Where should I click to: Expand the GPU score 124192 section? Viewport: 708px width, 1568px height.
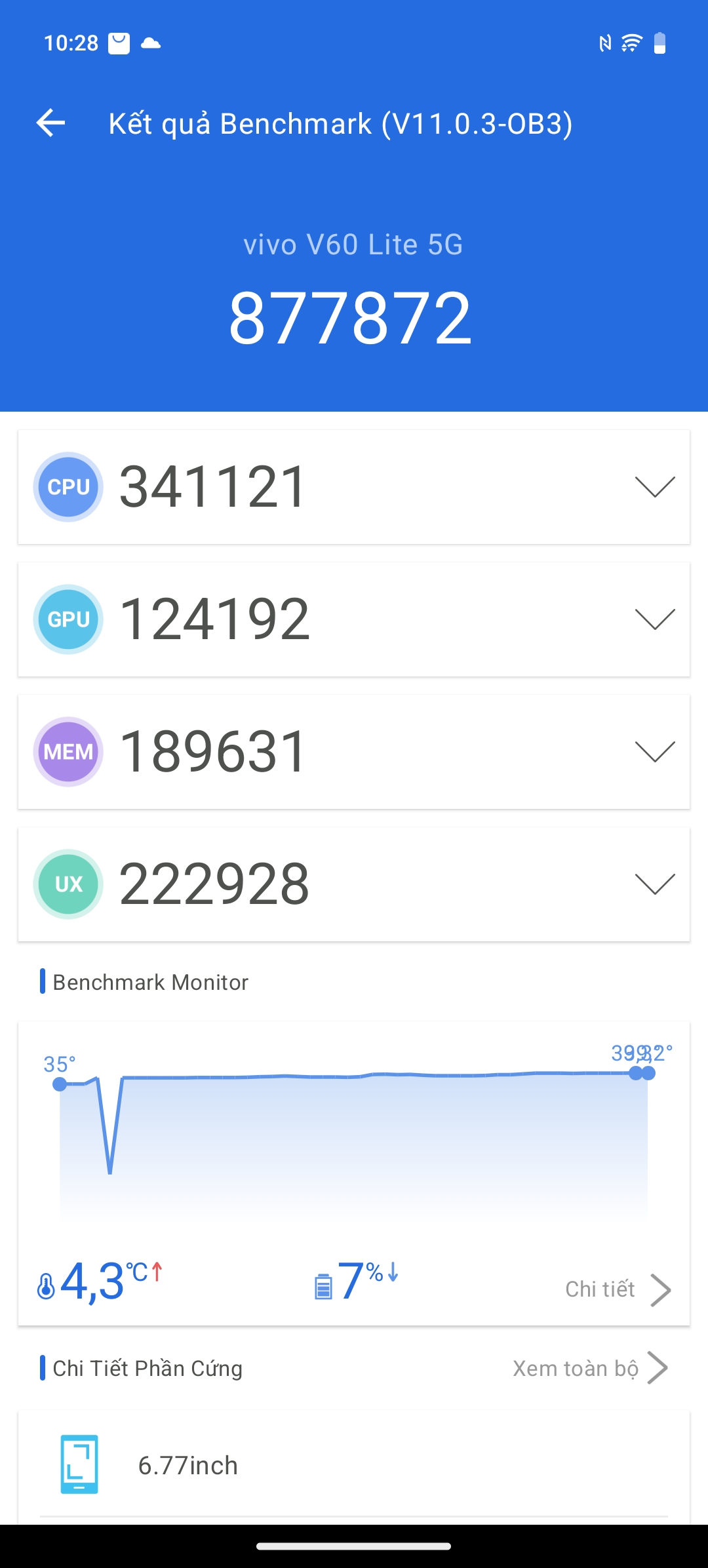pyautogui.click(x=654, y=619)
